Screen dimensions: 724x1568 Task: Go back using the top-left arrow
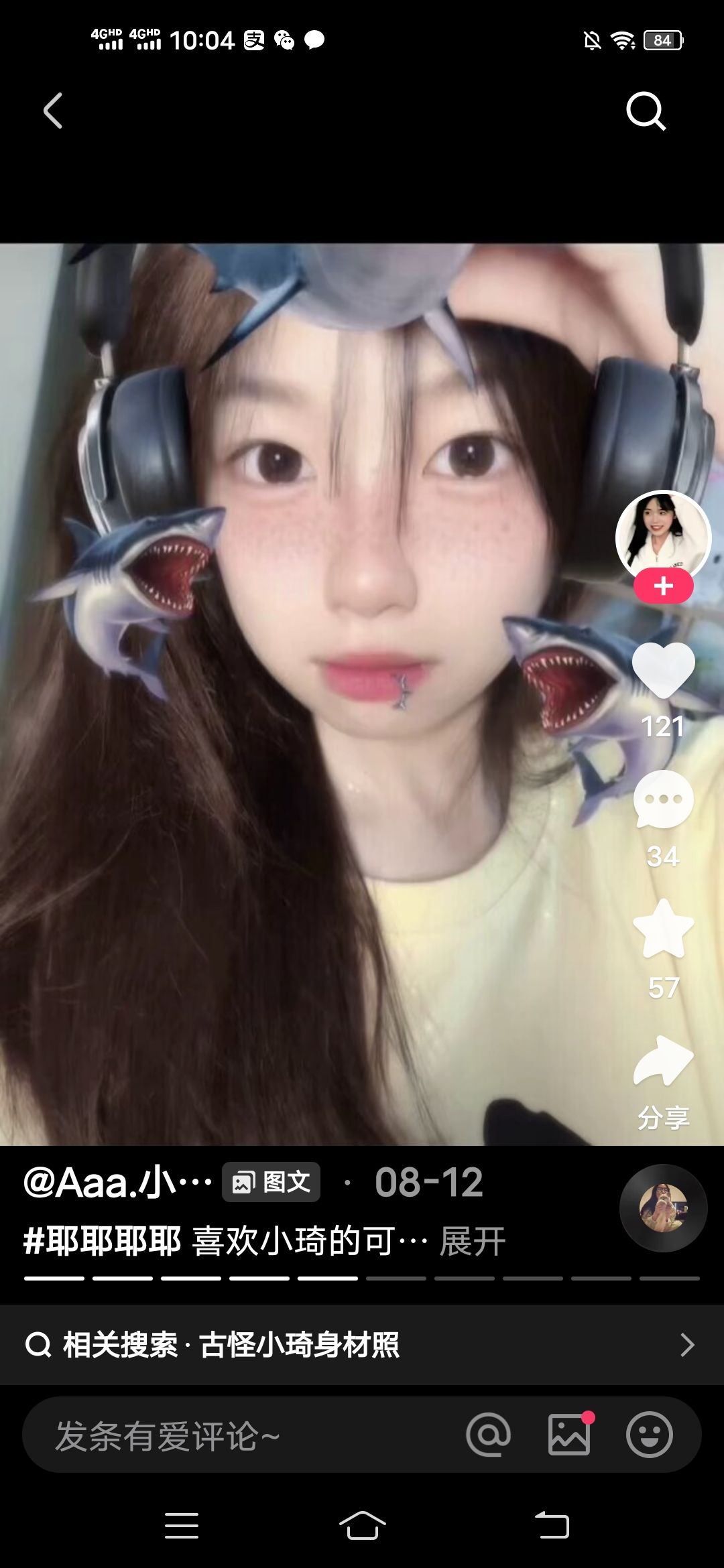pos(53,111)
